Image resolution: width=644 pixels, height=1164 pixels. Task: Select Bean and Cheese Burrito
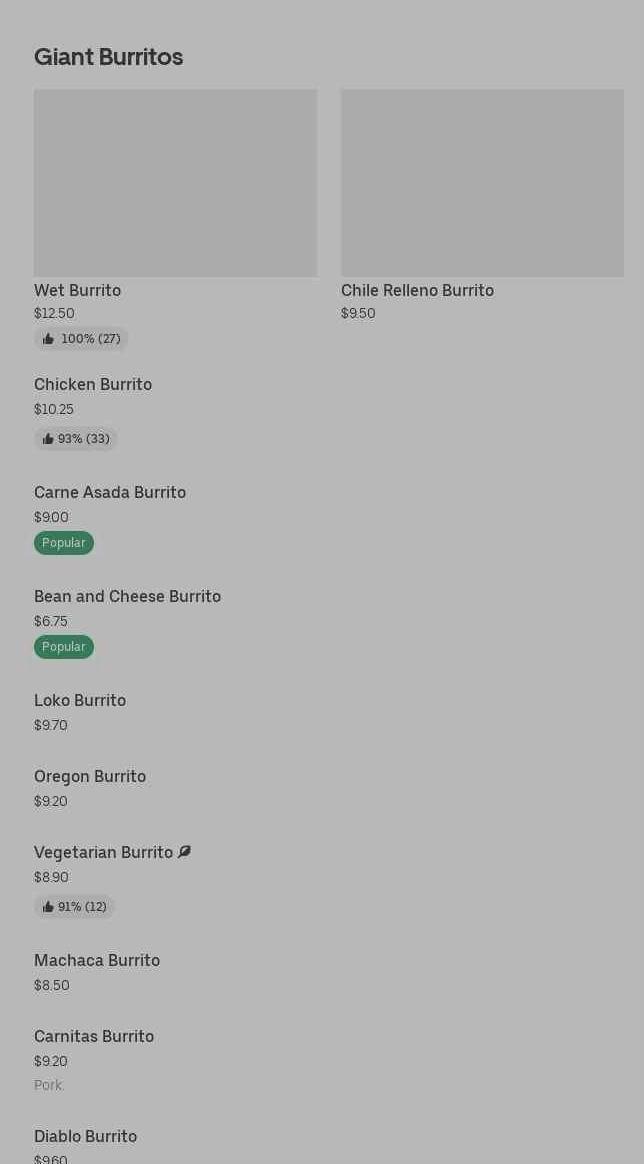pyautogui.click(x=127, y=597)
